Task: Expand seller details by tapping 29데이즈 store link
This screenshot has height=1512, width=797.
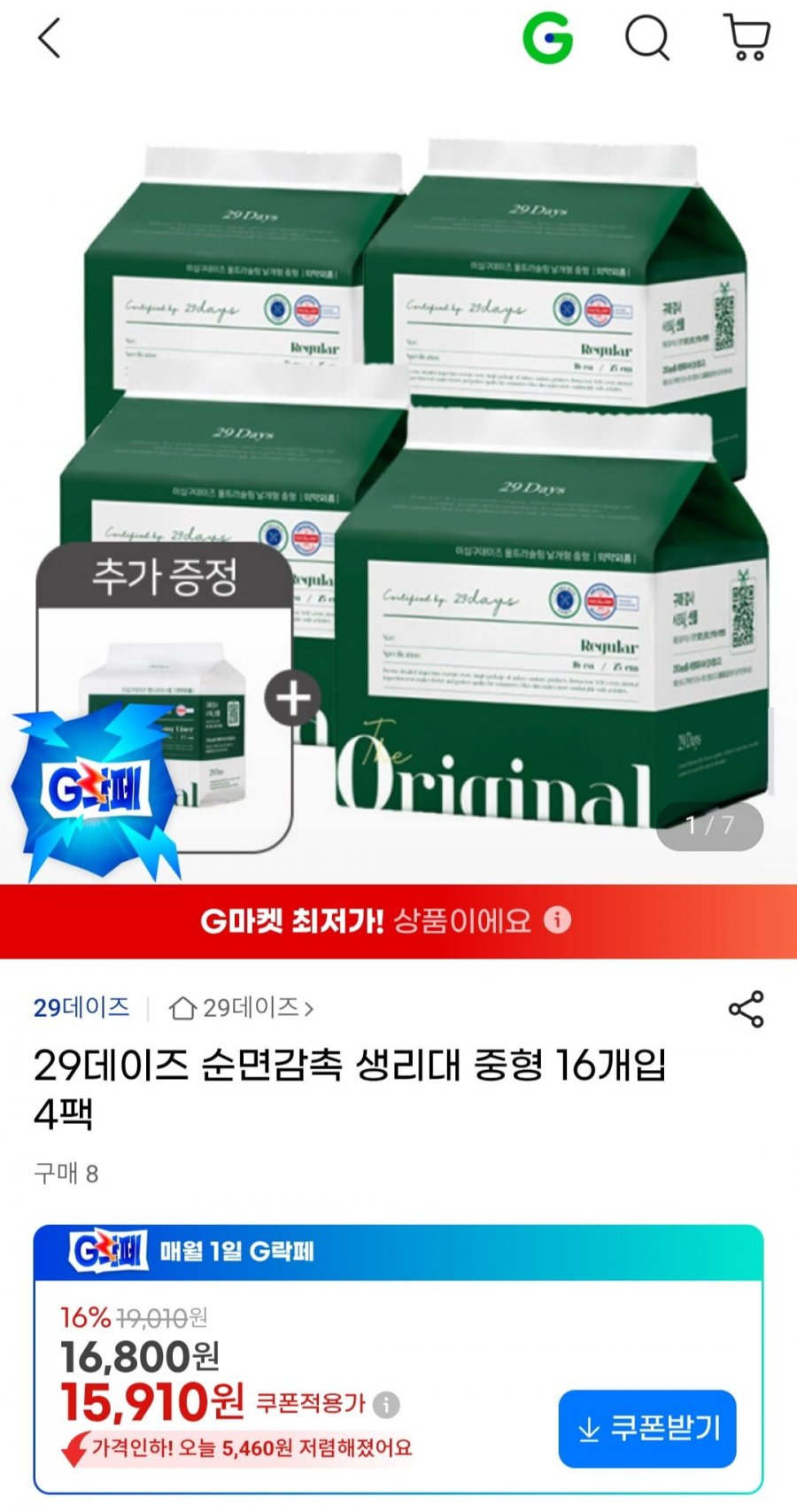Action: pyautogui.click(x=248, y=1006)
